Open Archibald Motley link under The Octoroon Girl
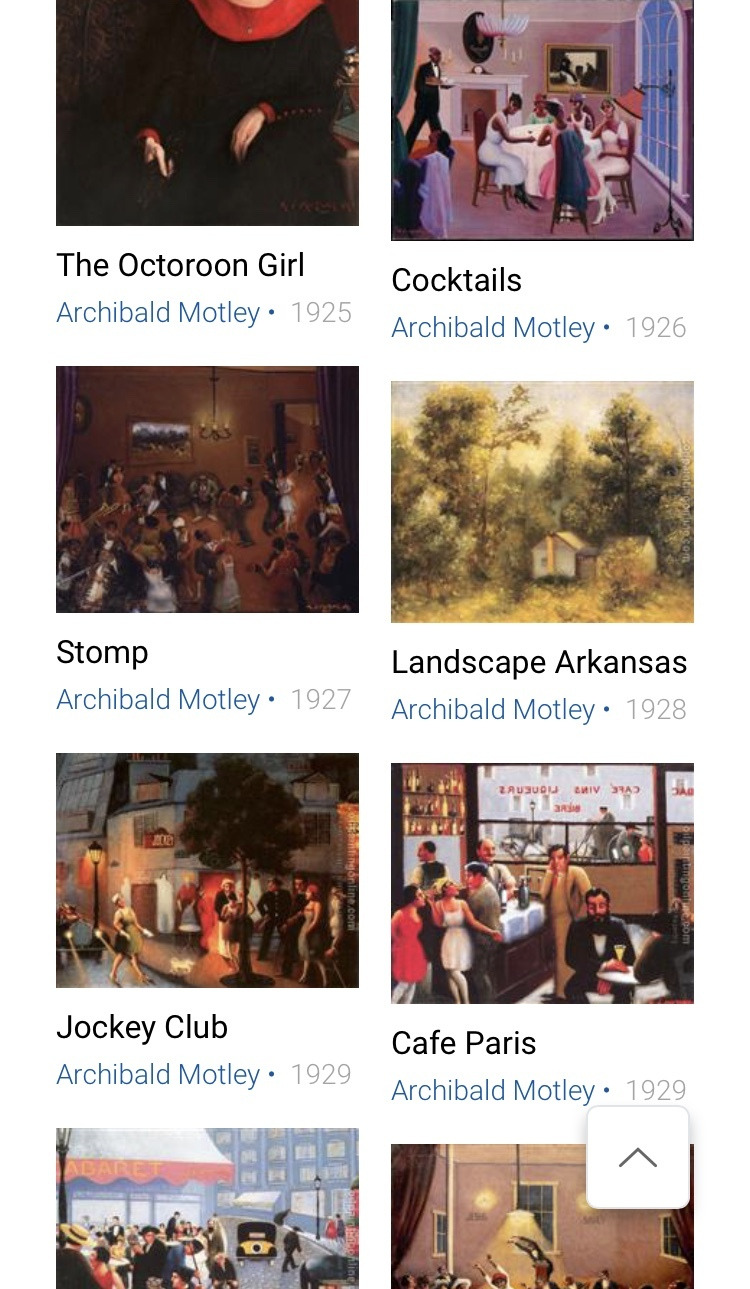Image resolution: width=750 pixels, height=1289 pixels. (158, 313)
